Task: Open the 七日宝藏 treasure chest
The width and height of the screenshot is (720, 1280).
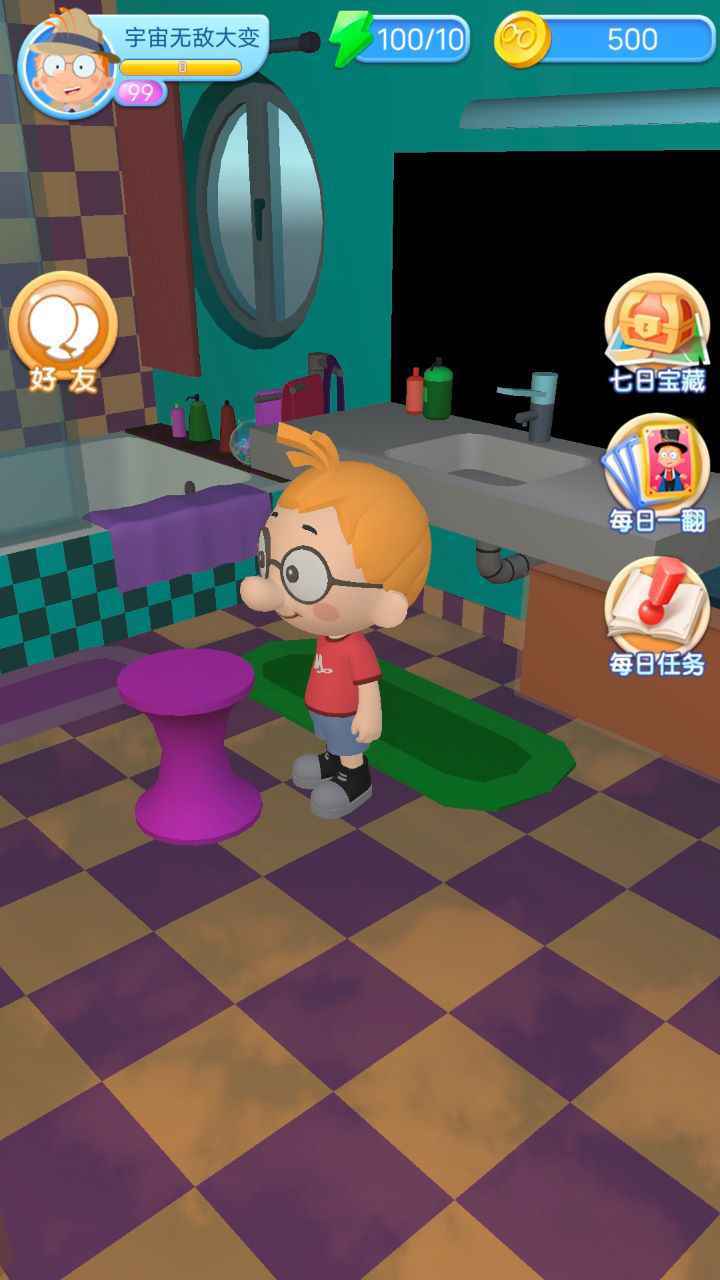Action: tap(657, 328)
